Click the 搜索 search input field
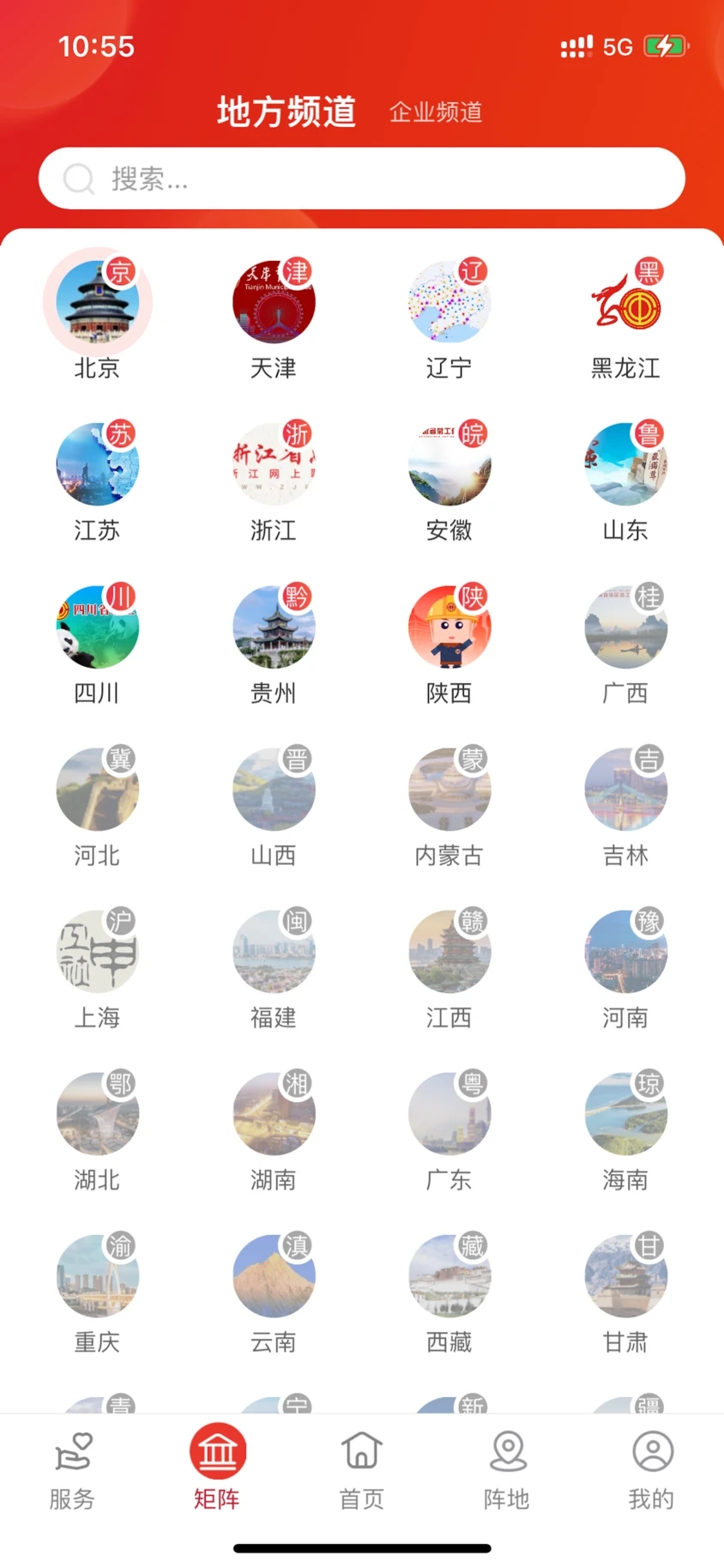Image resolution: width=724 pixels, height=1568 pixels. (361, 179)
